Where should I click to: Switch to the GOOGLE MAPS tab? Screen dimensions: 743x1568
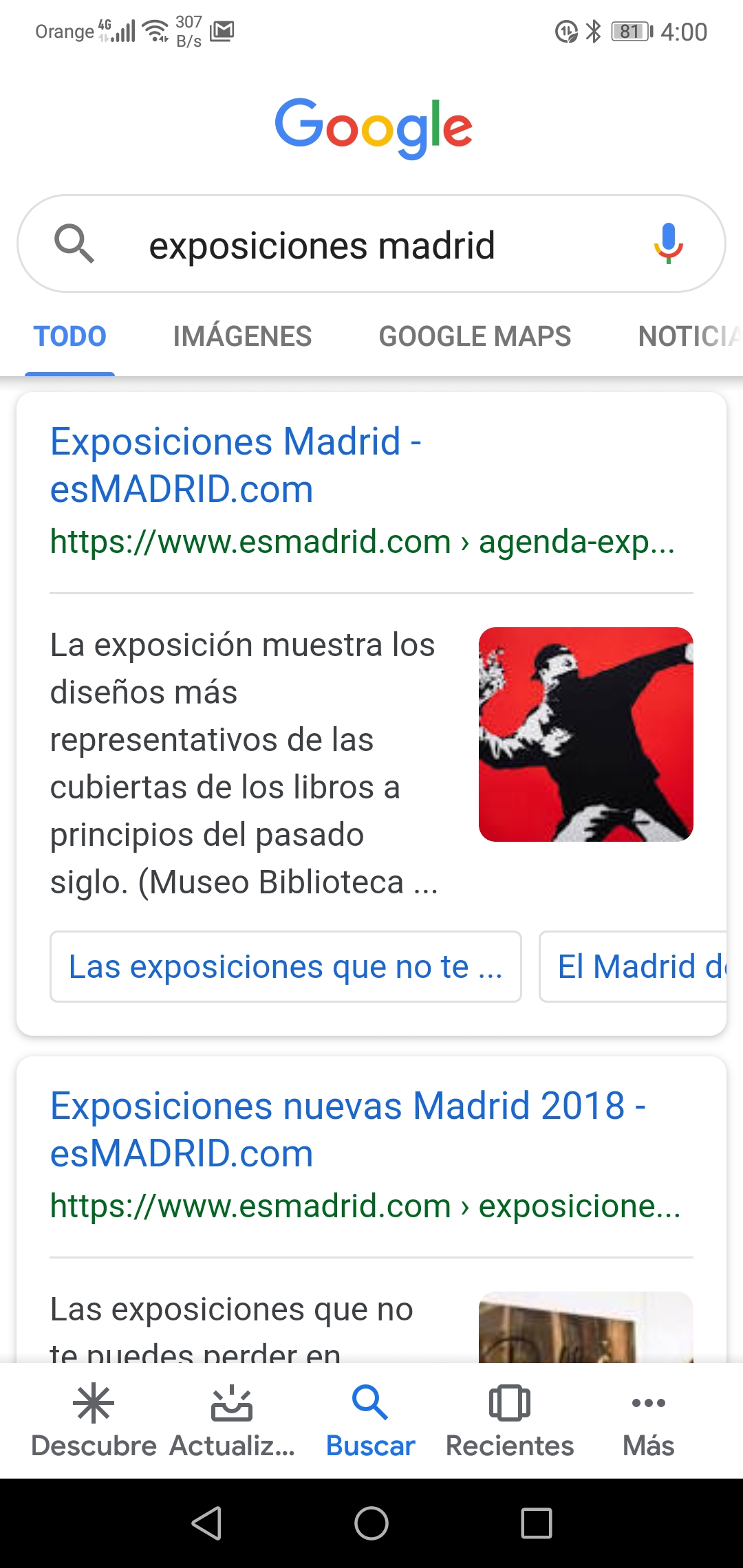click(475, 337)
